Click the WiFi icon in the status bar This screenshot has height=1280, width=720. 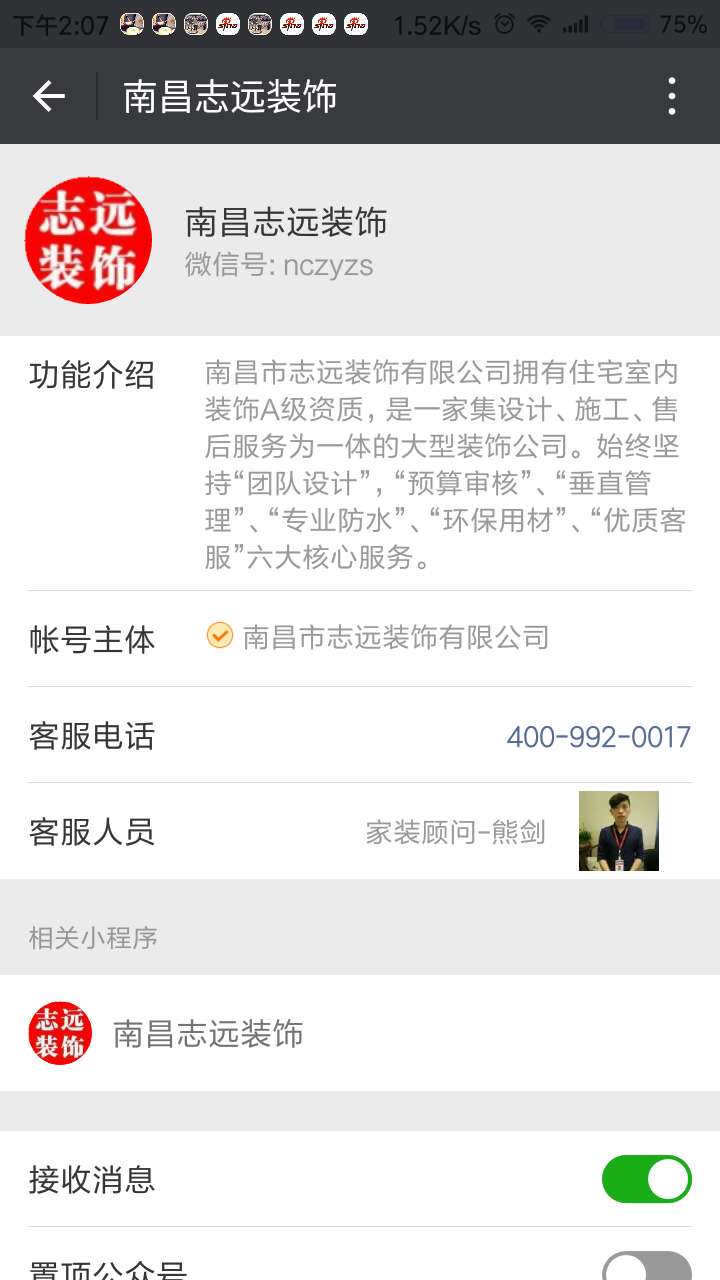point(539,22)
